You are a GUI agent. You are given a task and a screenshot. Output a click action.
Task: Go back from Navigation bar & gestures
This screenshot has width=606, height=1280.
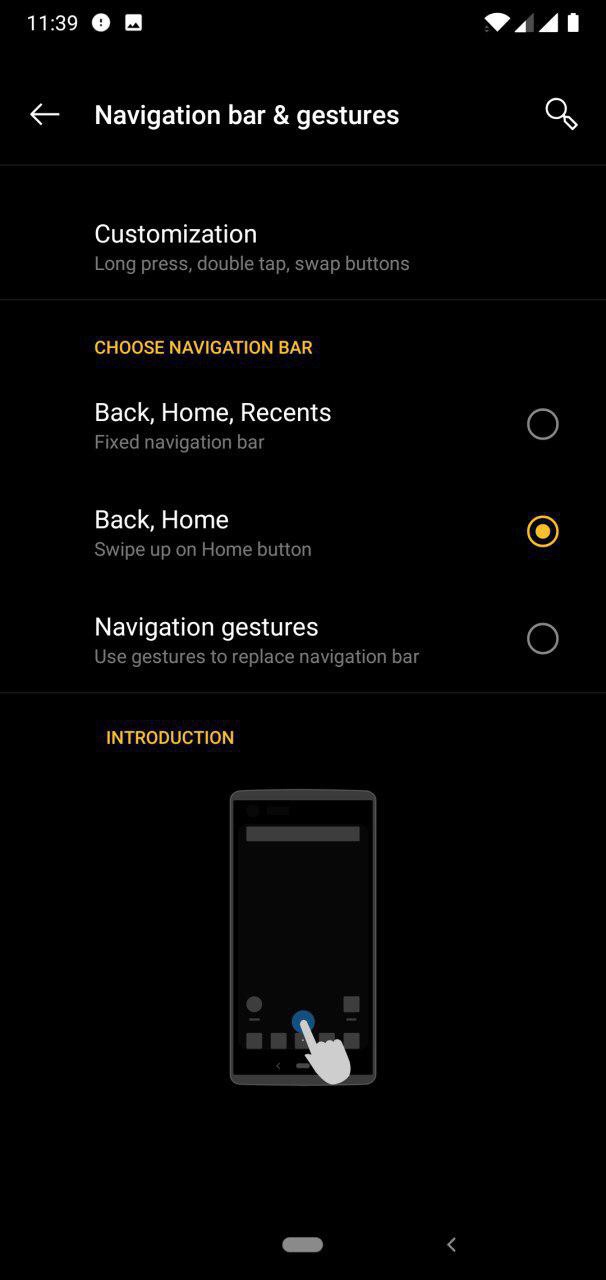(44, 115)
